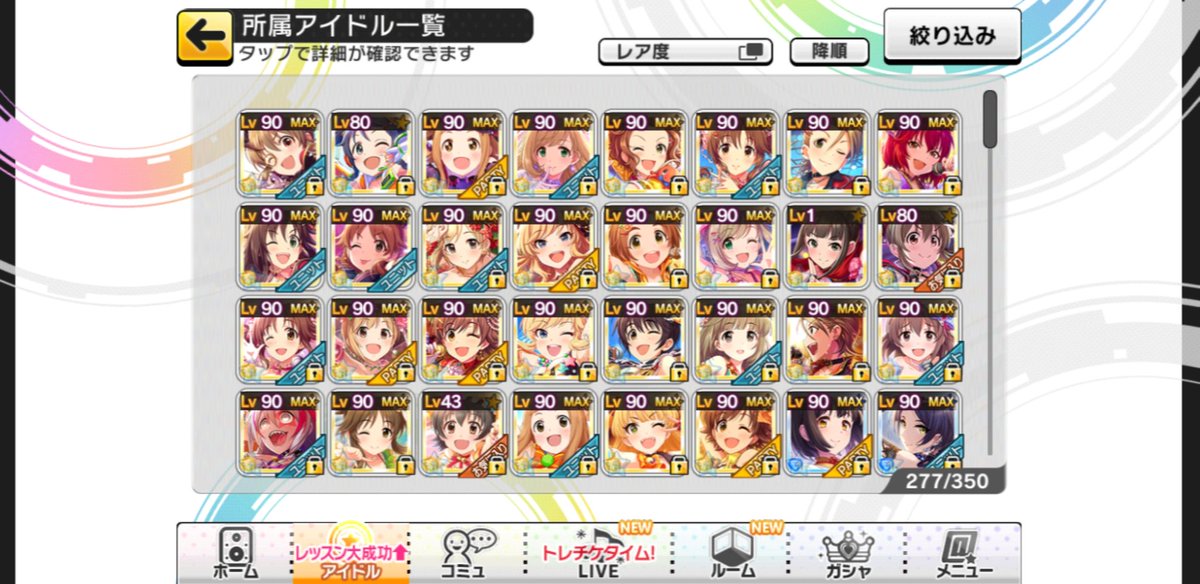This screenshot has height=584, width=1200.
Task: Open the 絞り込み filter button
Action: (951, 36)
